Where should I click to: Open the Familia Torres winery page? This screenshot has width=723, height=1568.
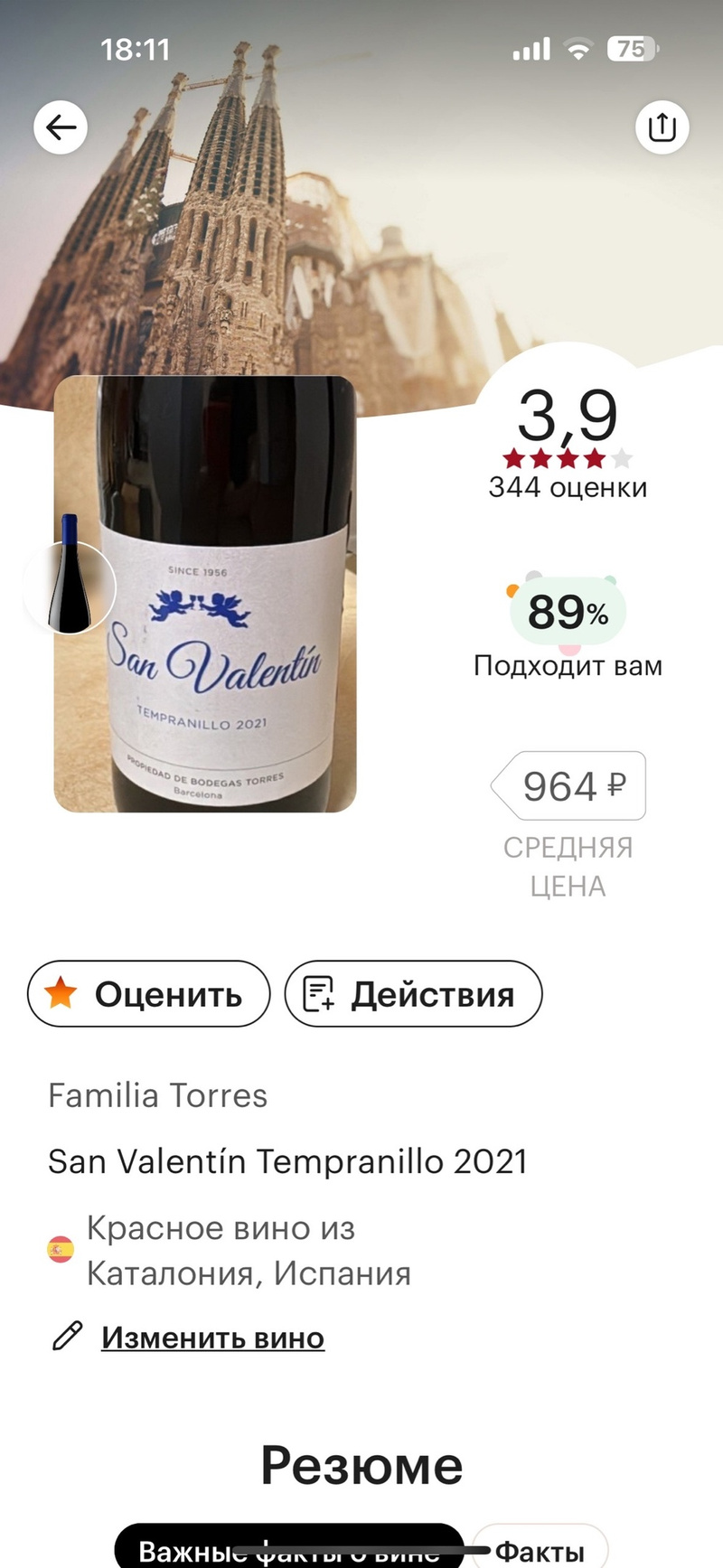[x=158, y=1095]
